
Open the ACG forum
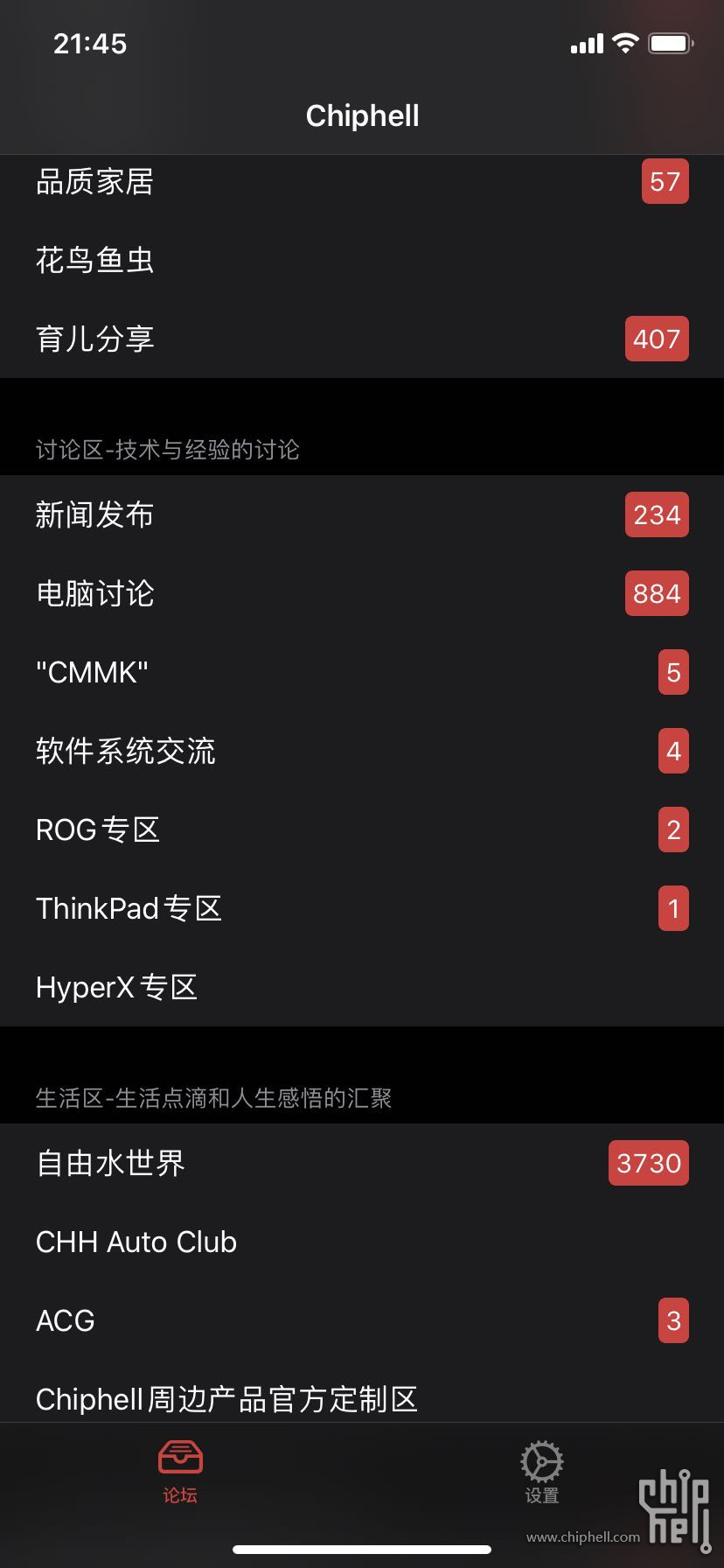pyautogui.click(x=362, y=1320)
